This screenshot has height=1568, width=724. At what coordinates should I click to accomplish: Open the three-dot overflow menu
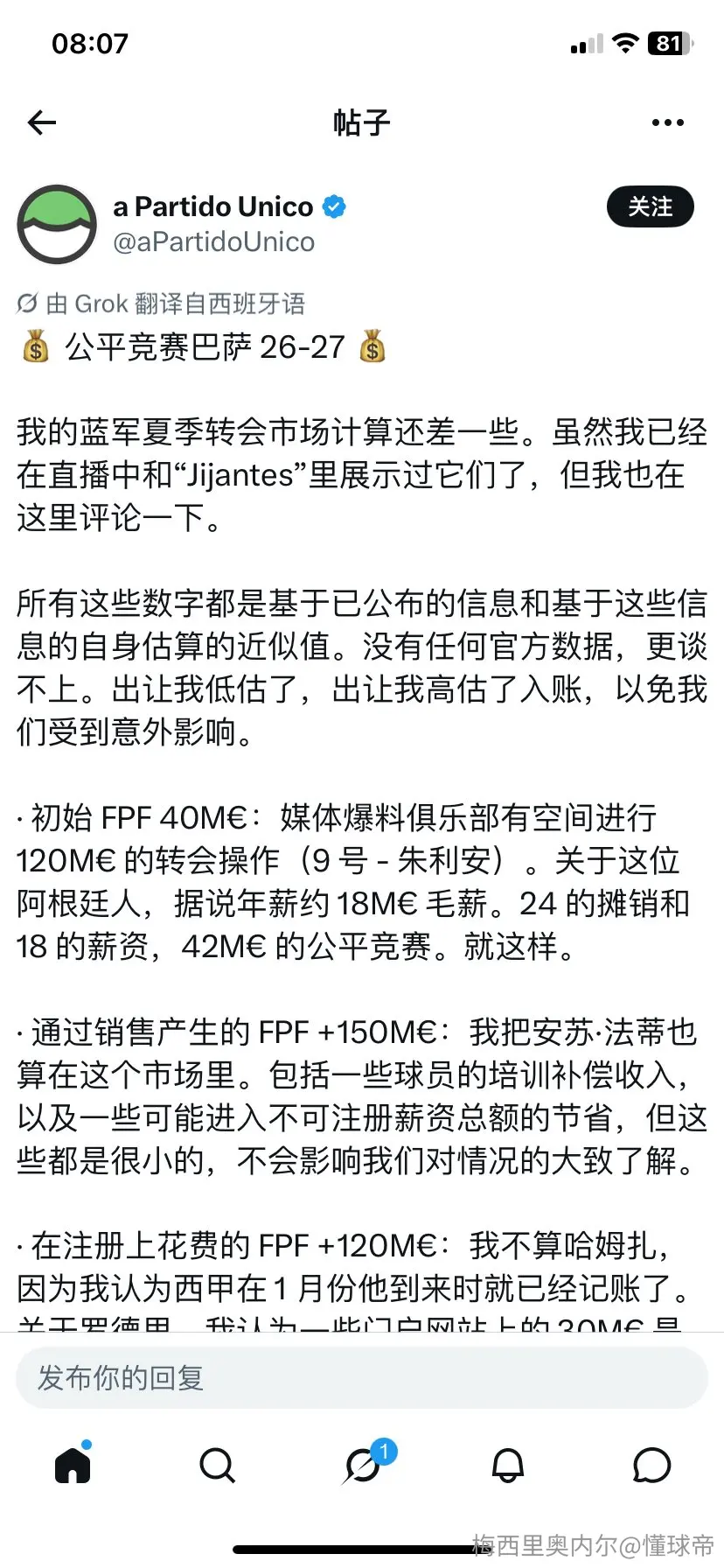[668, 122]
